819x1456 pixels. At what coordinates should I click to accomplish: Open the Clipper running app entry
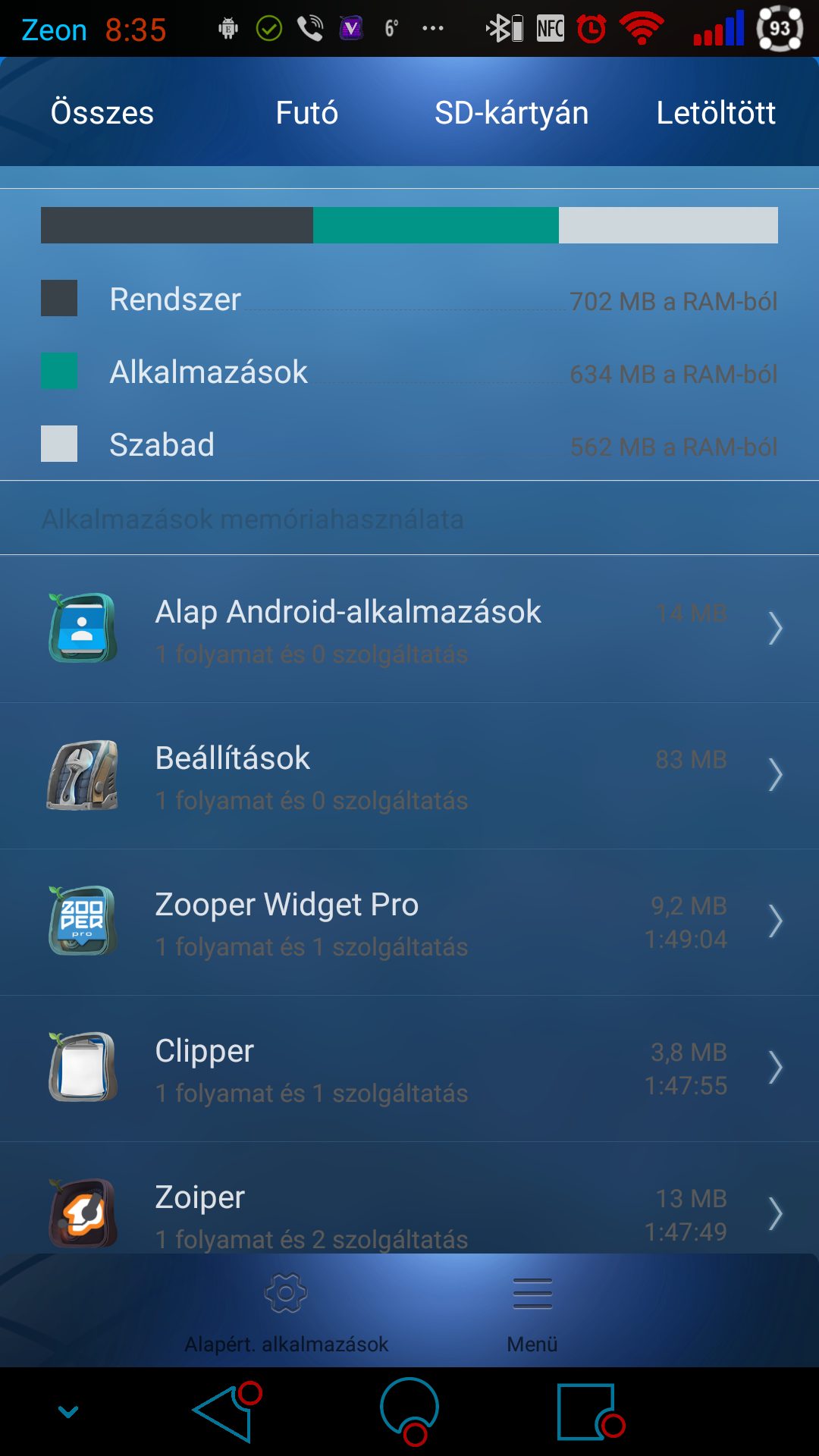click(409, 1068)
